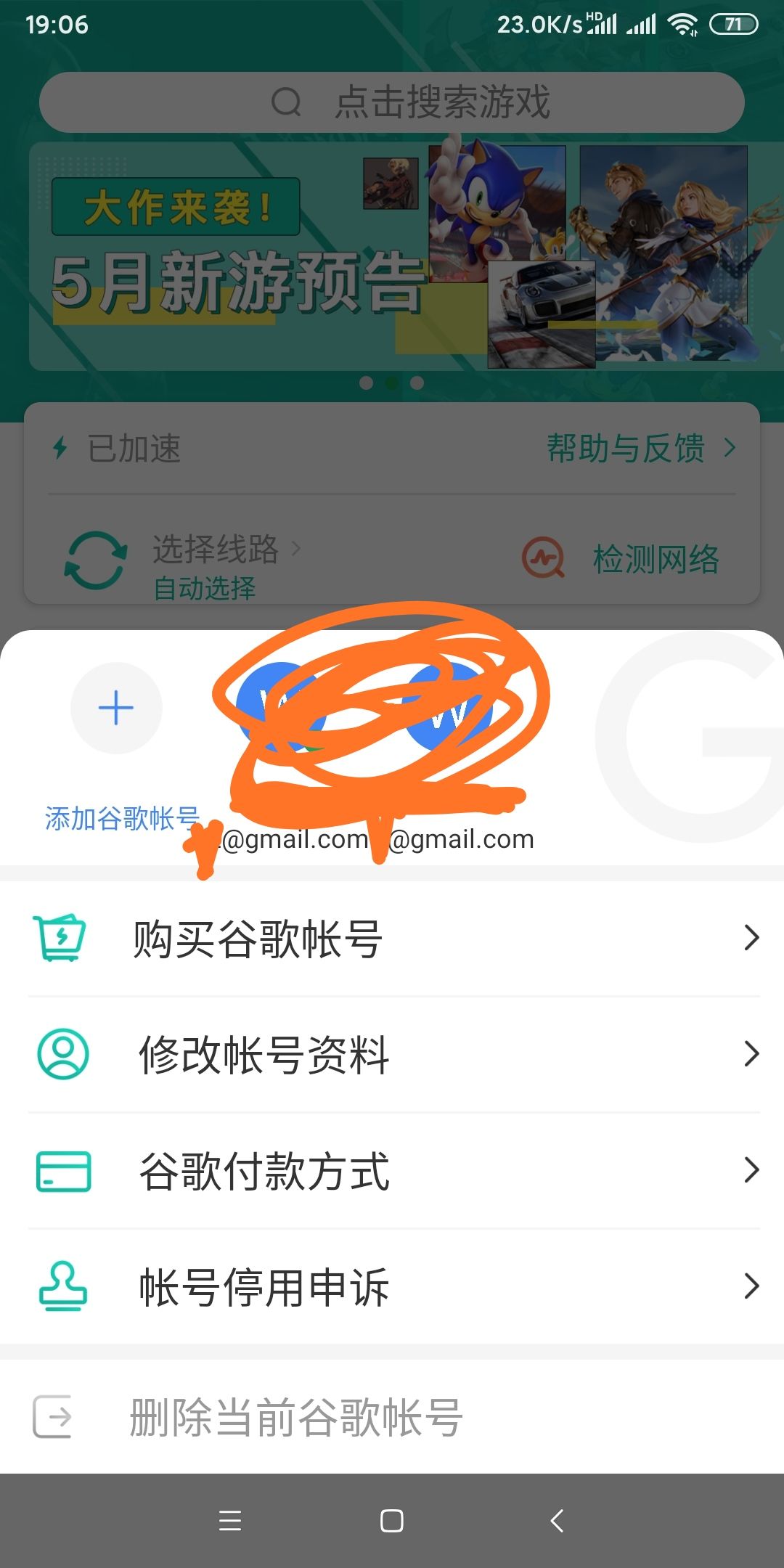The image size is (784, 1568).
Task: Select 删除当前谷歌帐号
Action: [392, 1416]
